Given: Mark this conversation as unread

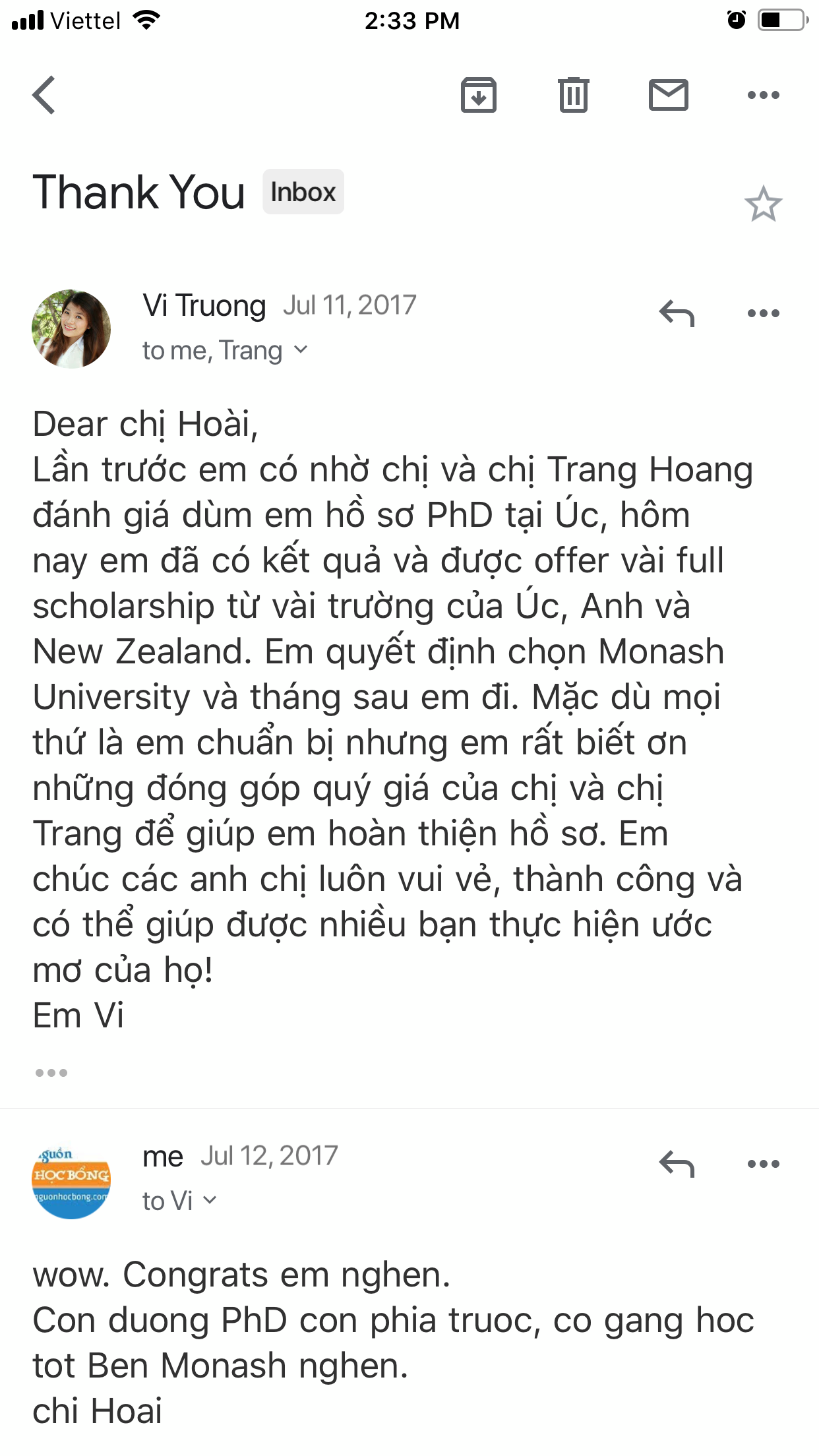Looking at the screenshot, I should click(668, 96).
